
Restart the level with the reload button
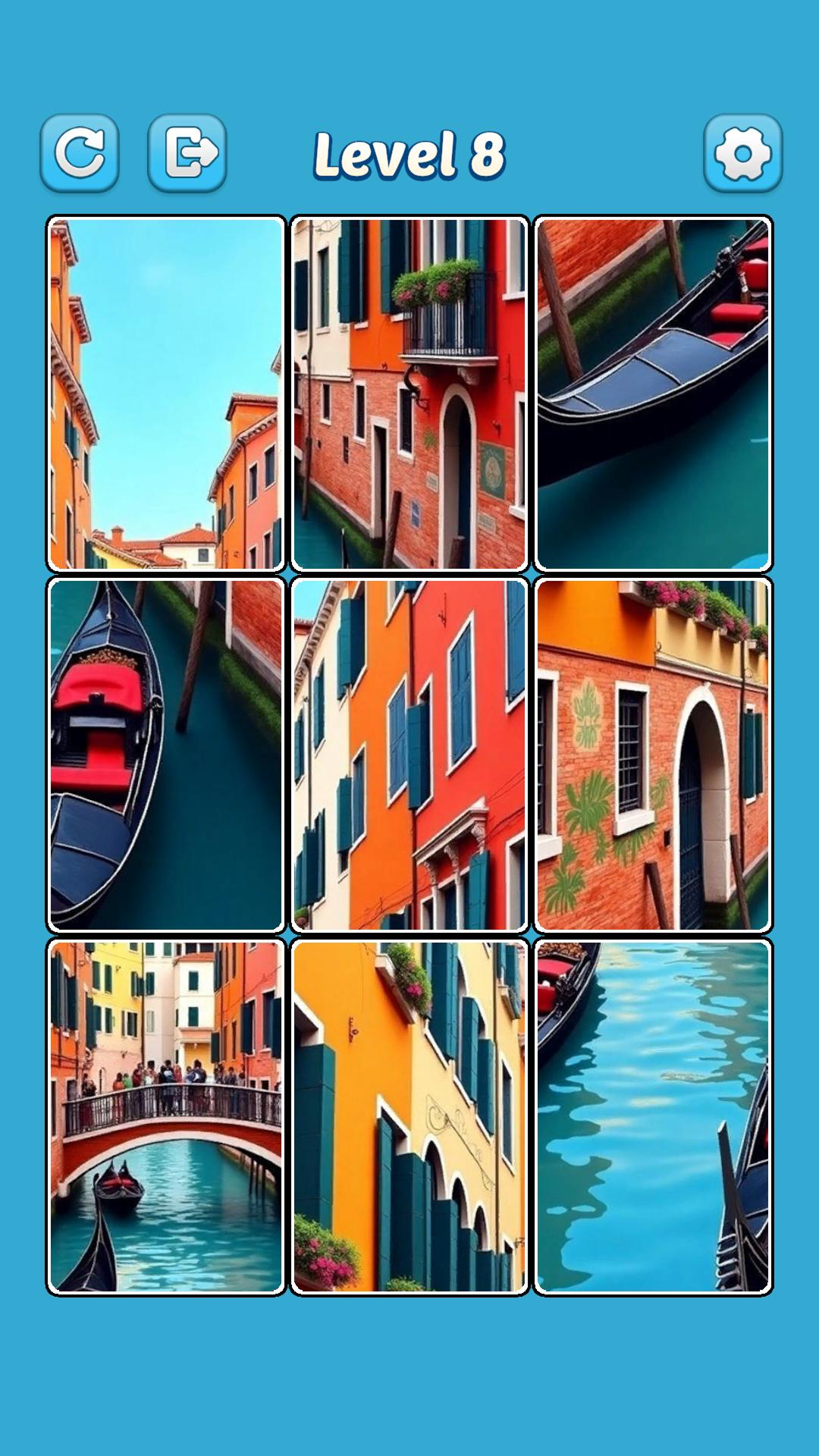(80, 152)
